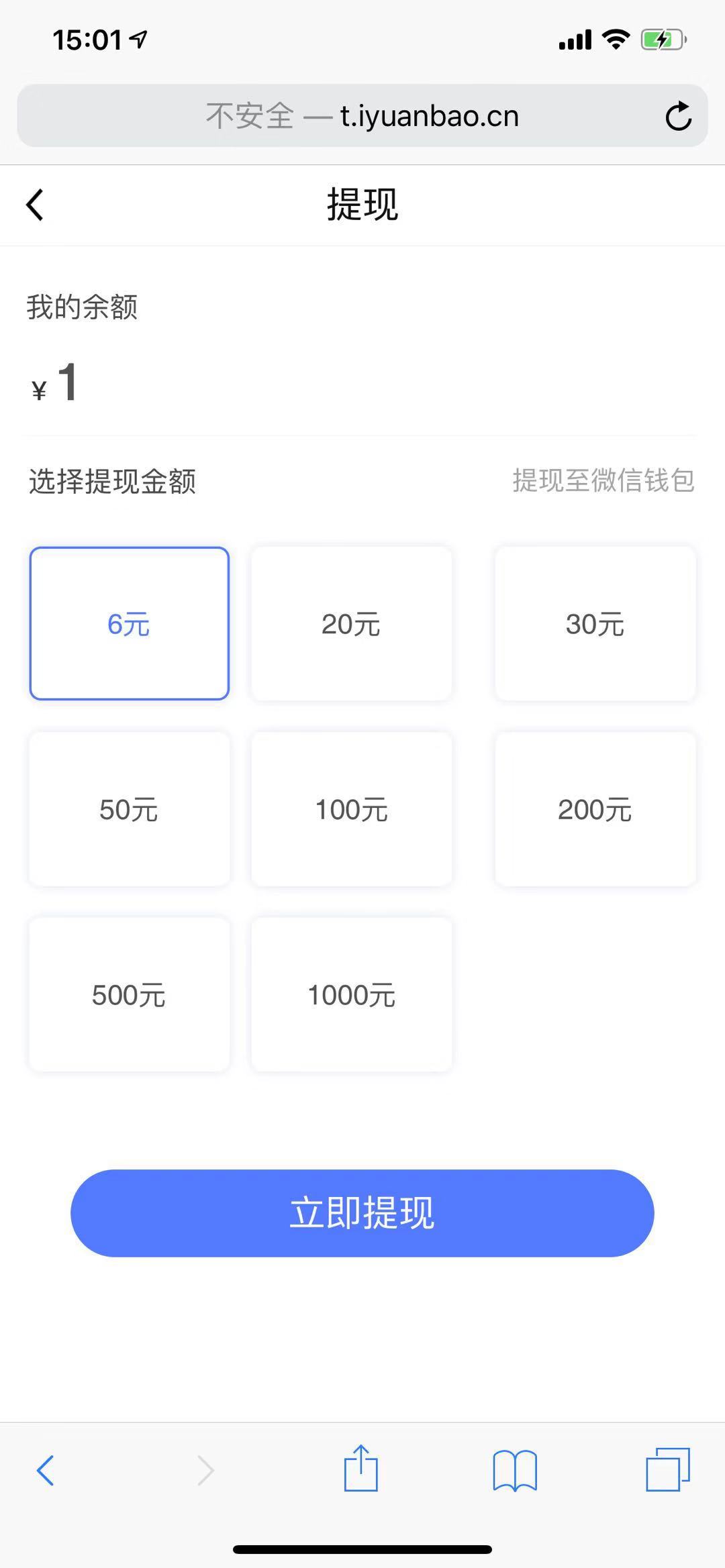
Task: Open the browser share sheet
Action: click(x=361, y=1469)
